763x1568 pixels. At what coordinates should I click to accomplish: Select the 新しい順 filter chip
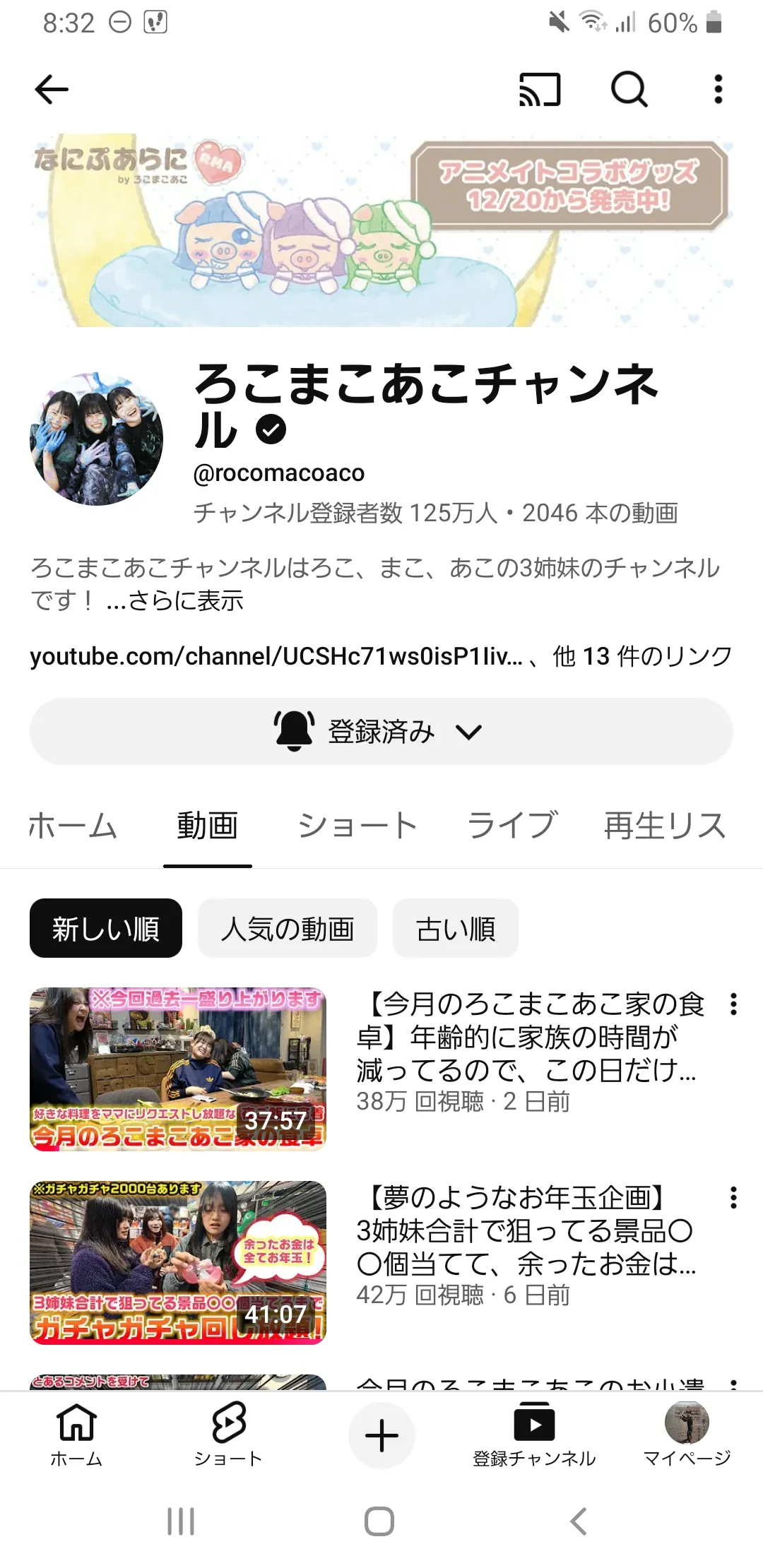coord(106,928)
